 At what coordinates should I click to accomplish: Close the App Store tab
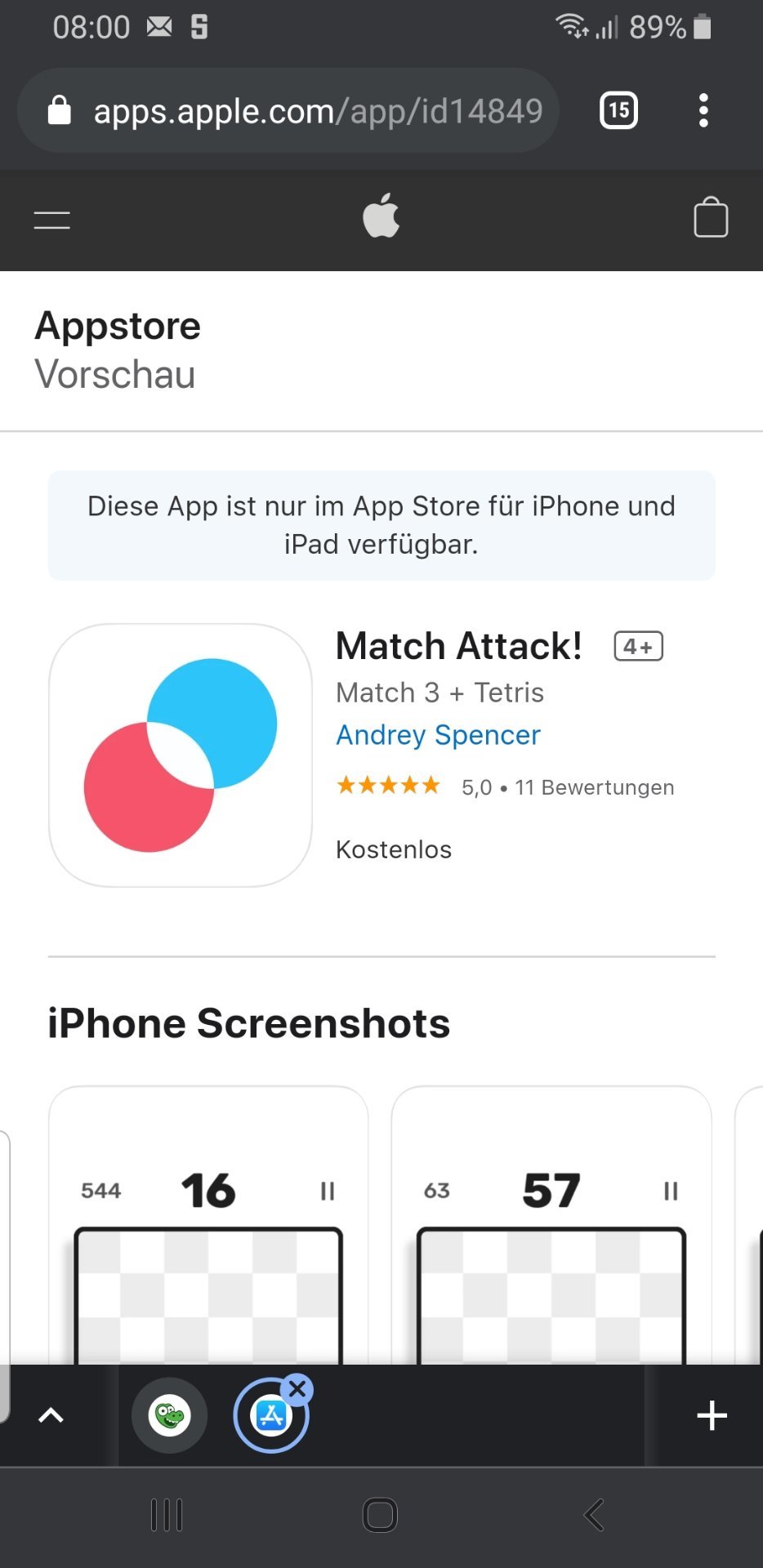(x=297, y=1389)
